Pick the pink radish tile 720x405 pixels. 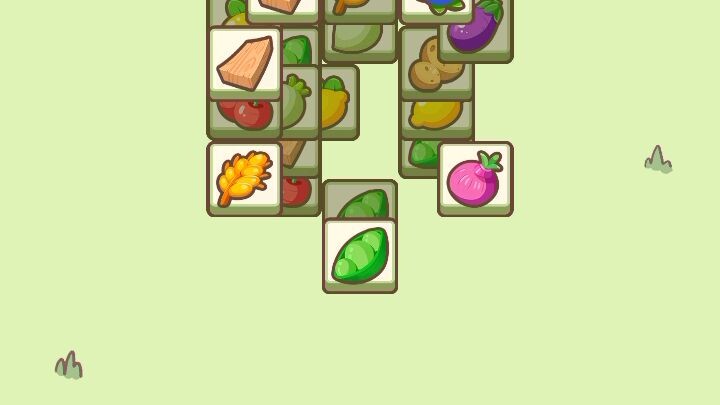click(x=475, y=178)
